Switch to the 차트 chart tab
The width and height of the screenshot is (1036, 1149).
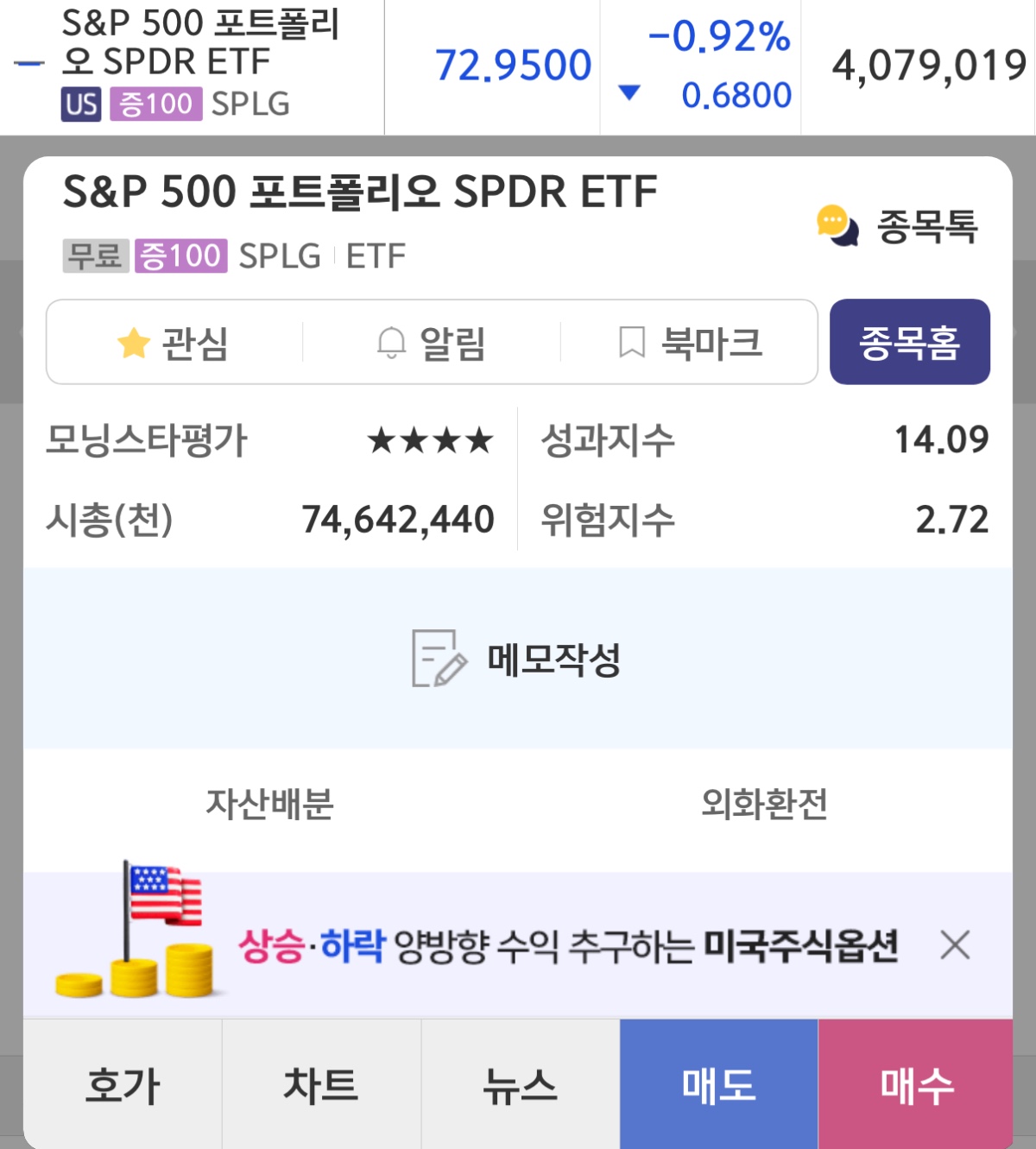(x=320, y=1087)
